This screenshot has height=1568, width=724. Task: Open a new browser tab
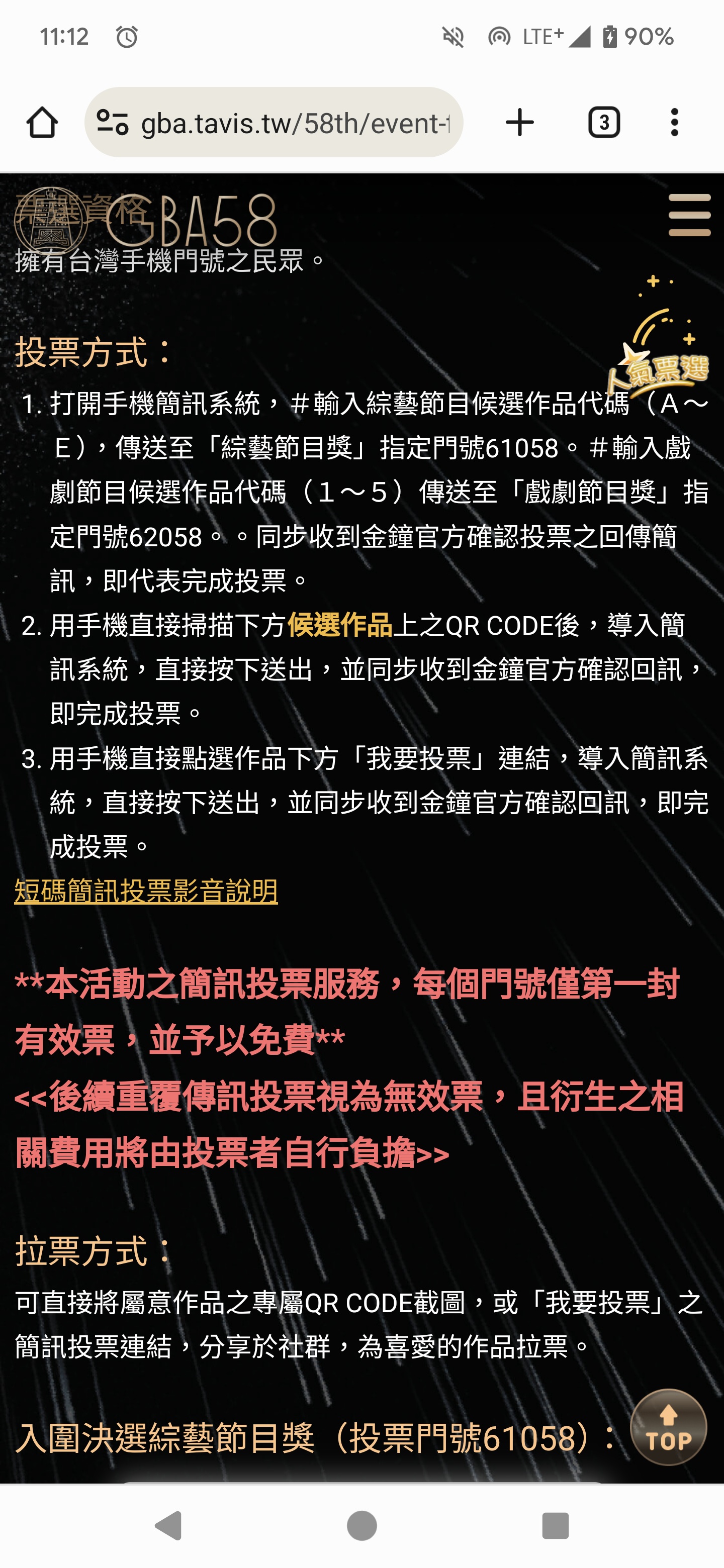519,122
